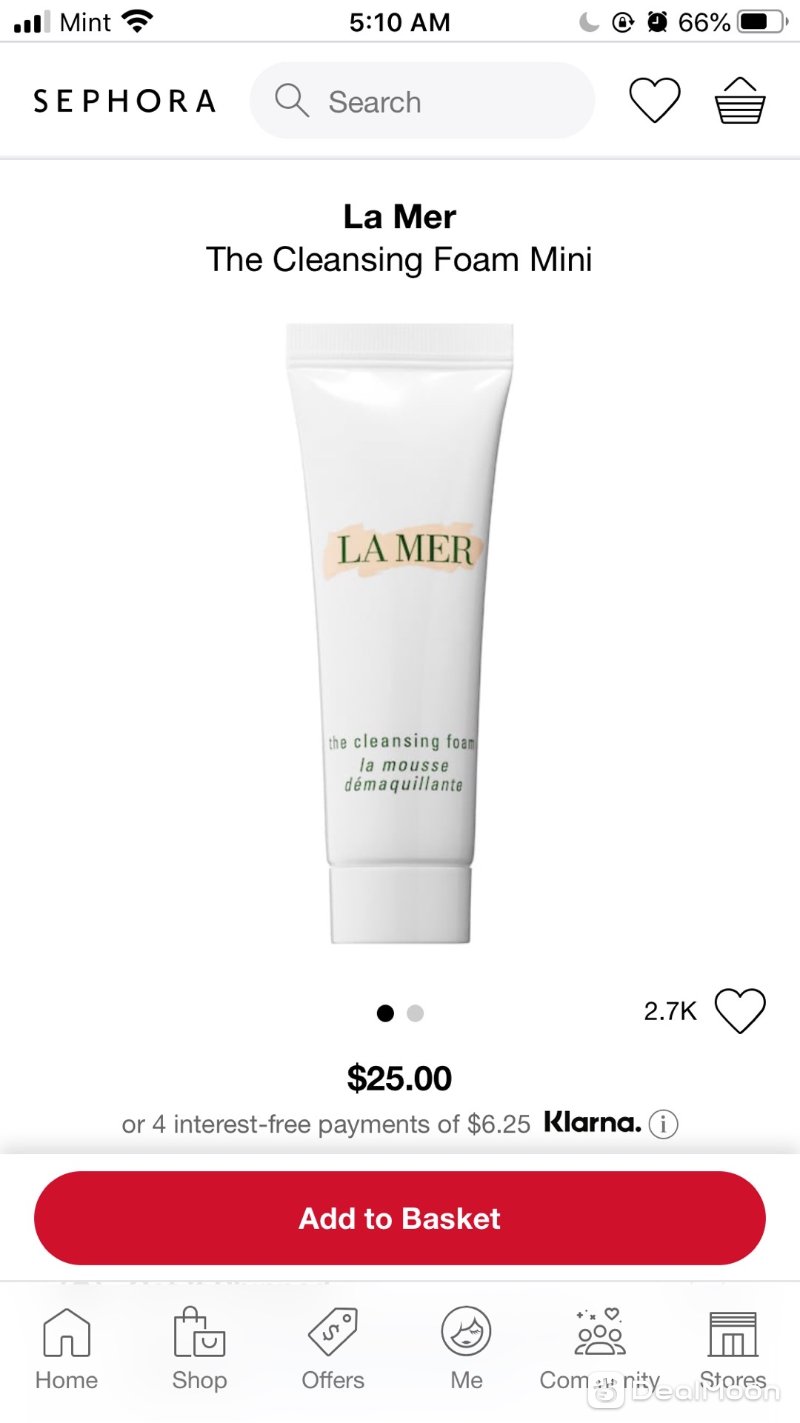Love this product with heart icon
Viewport: 800px width, 1423px height.
pyautogui.click(x=740, y=1011)
